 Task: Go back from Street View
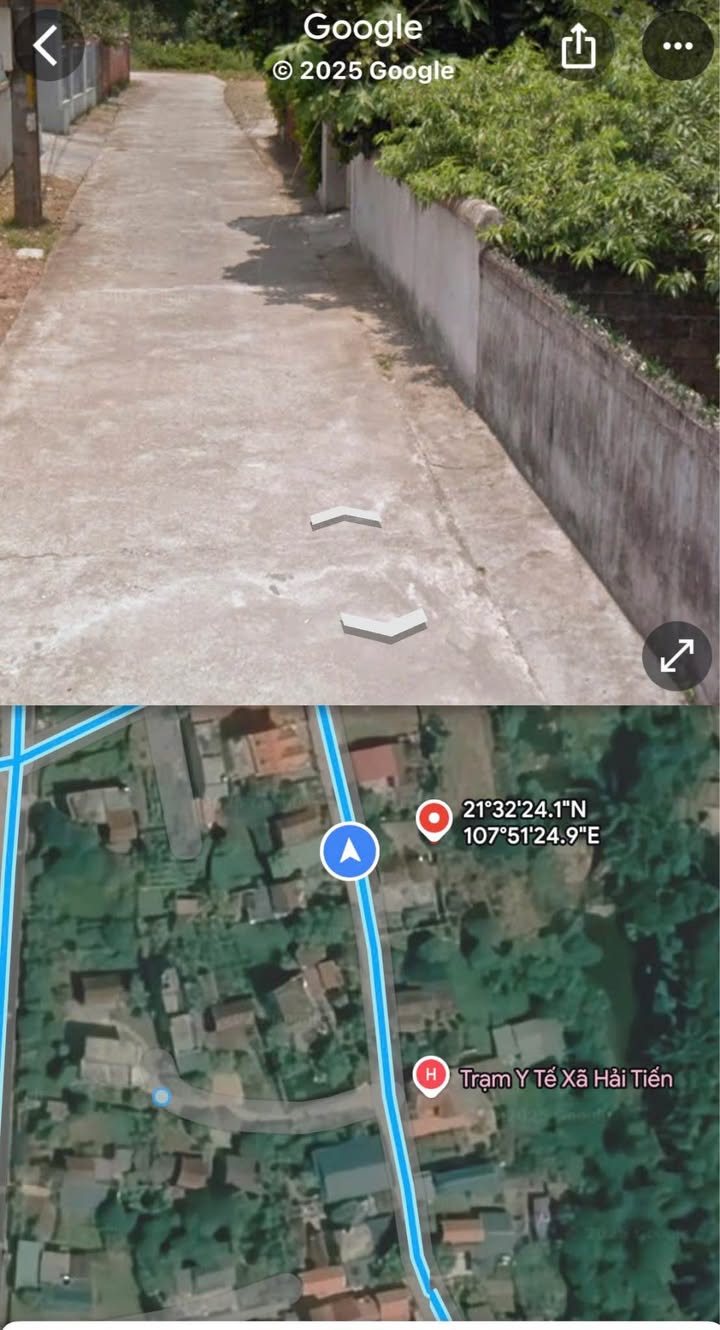point(46,45)
